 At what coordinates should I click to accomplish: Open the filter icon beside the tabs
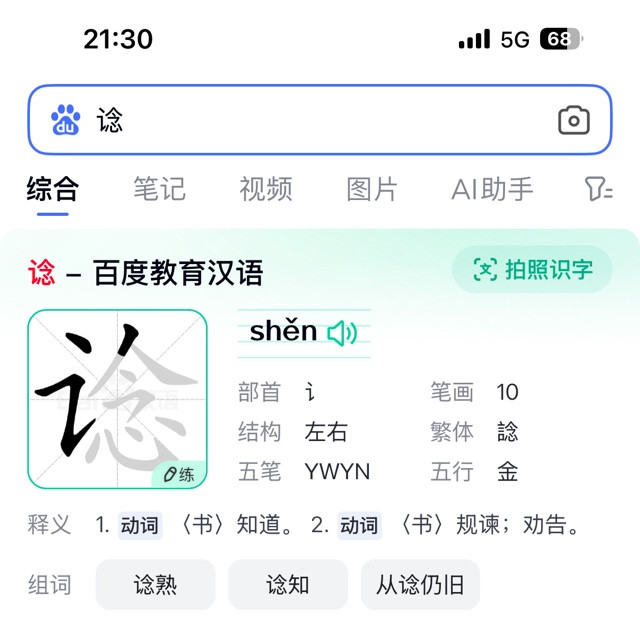598,189
